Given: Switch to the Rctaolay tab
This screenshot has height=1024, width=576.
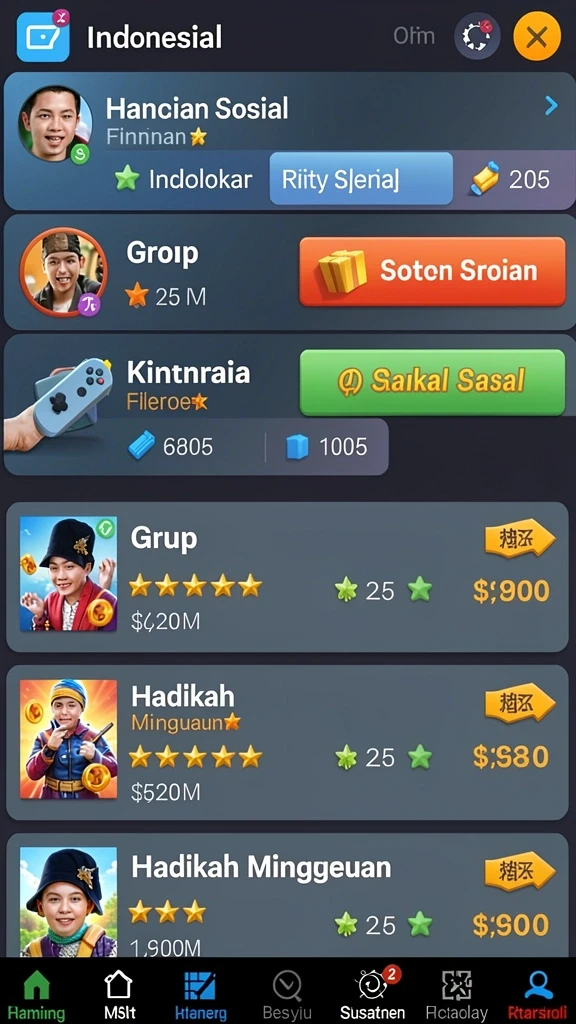Looking at the screenshot, I should click(x=456, y=993).
